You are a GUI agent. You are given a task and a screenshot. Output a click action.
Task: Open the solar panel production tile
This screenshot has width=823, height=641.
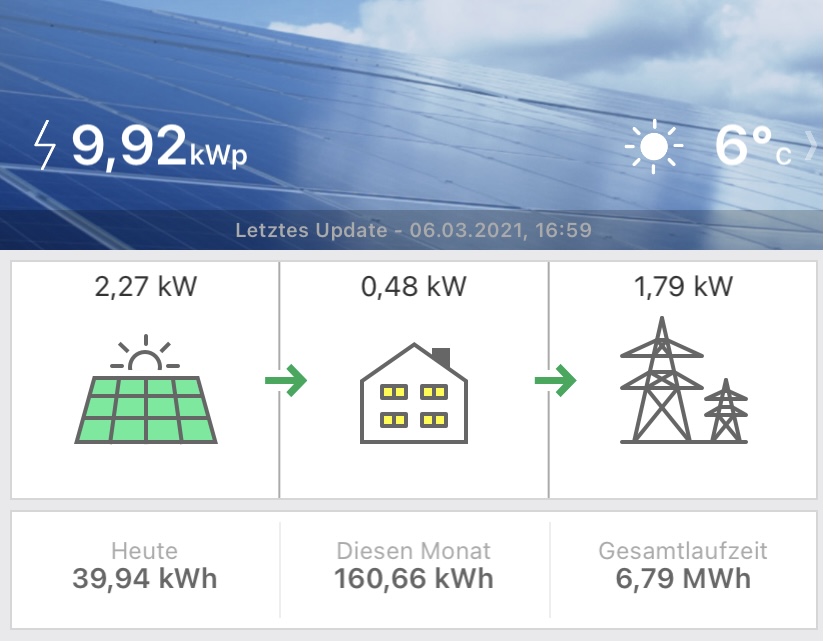[145, 380]
